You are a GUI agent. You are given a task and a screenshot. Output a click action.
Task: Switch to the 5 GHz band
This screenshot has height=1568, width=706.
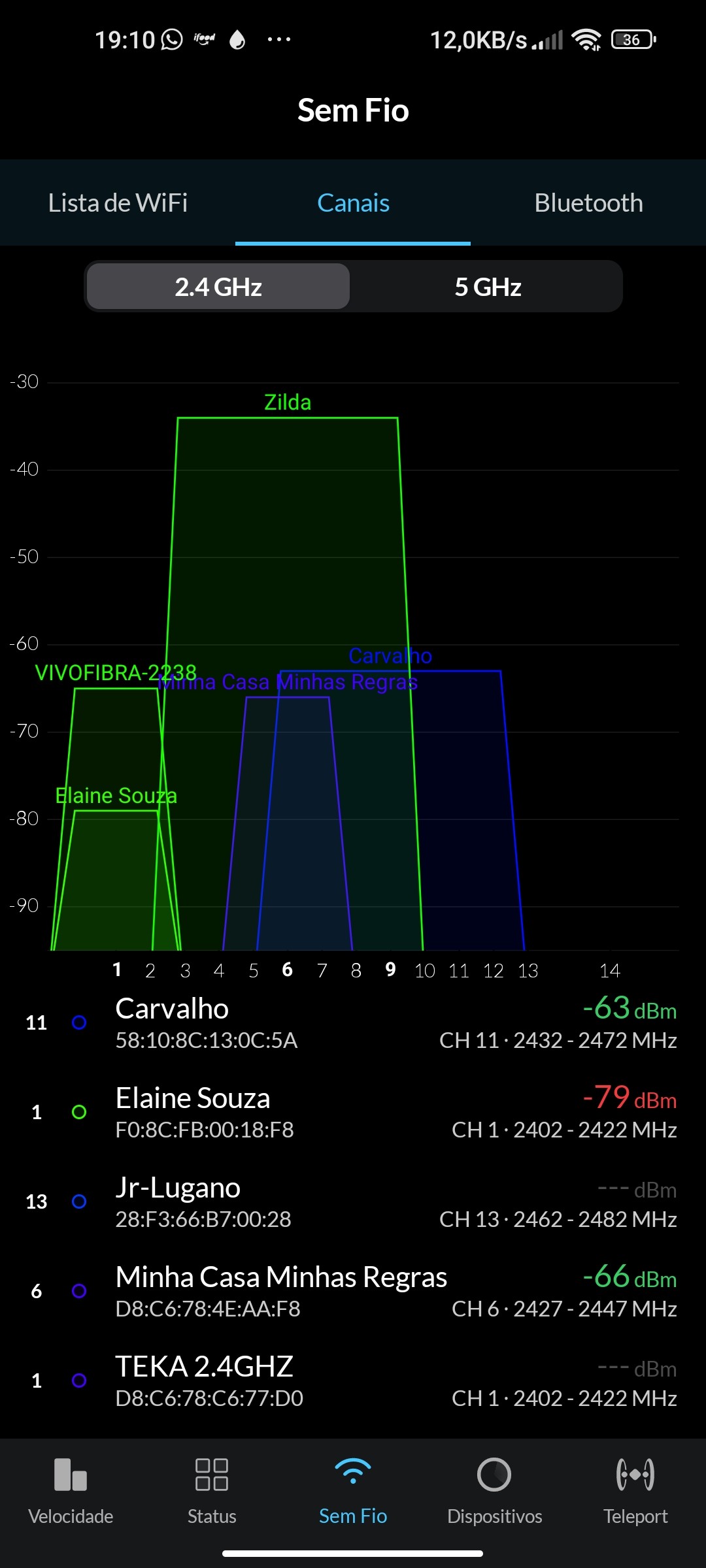point(488,287)
